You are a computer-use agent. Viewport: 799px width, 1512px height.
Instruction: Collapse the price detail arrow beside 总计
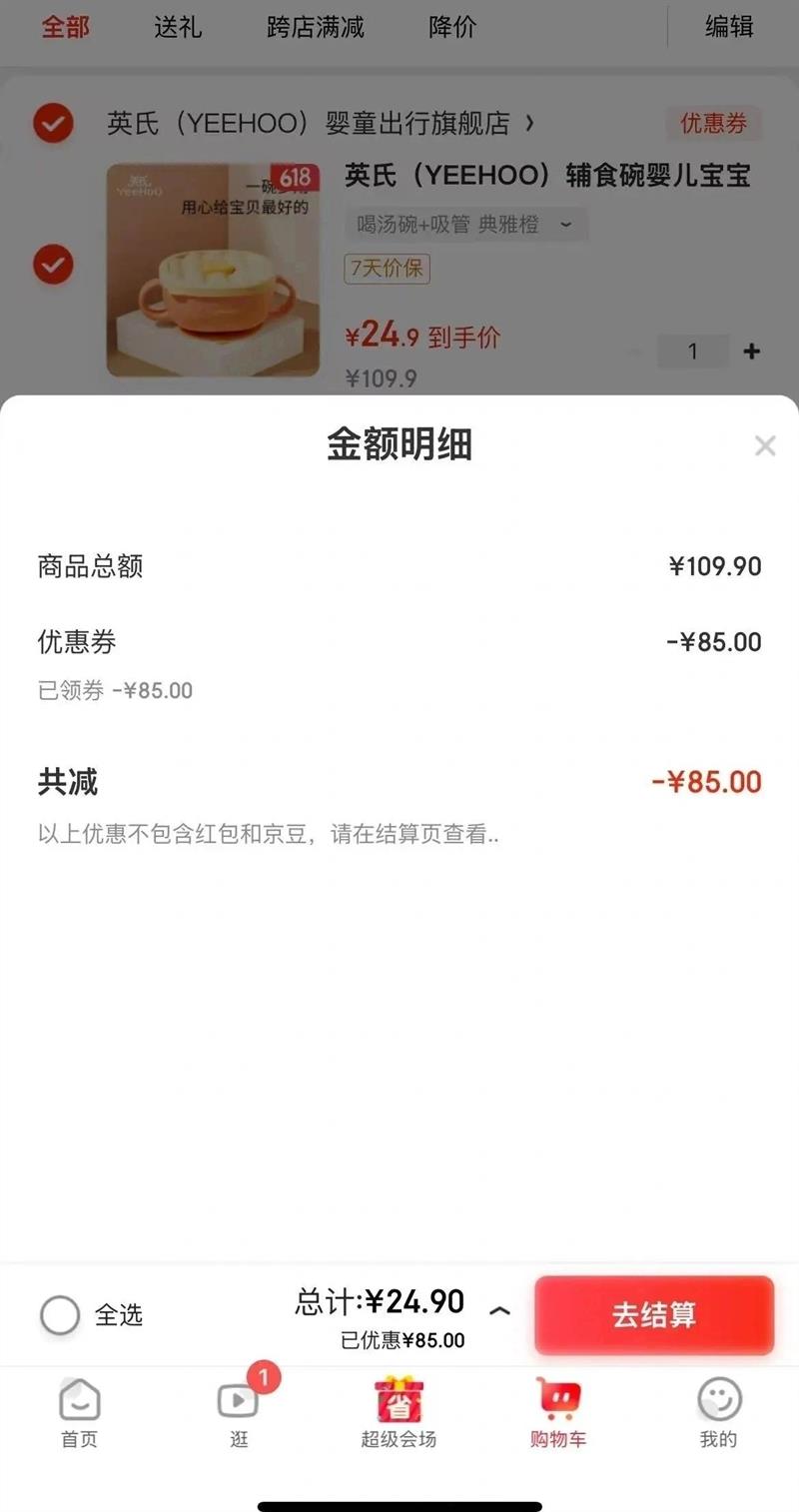[500, 1310]
